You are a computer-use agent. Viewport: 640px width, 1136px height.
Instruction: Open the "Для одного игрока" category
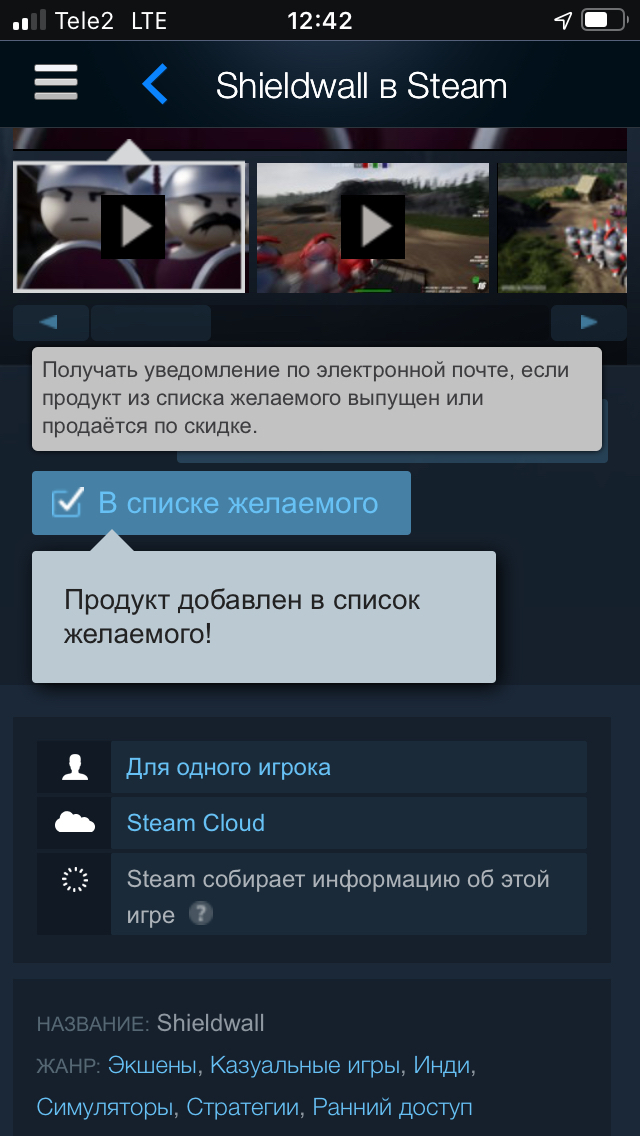[228, 768]
